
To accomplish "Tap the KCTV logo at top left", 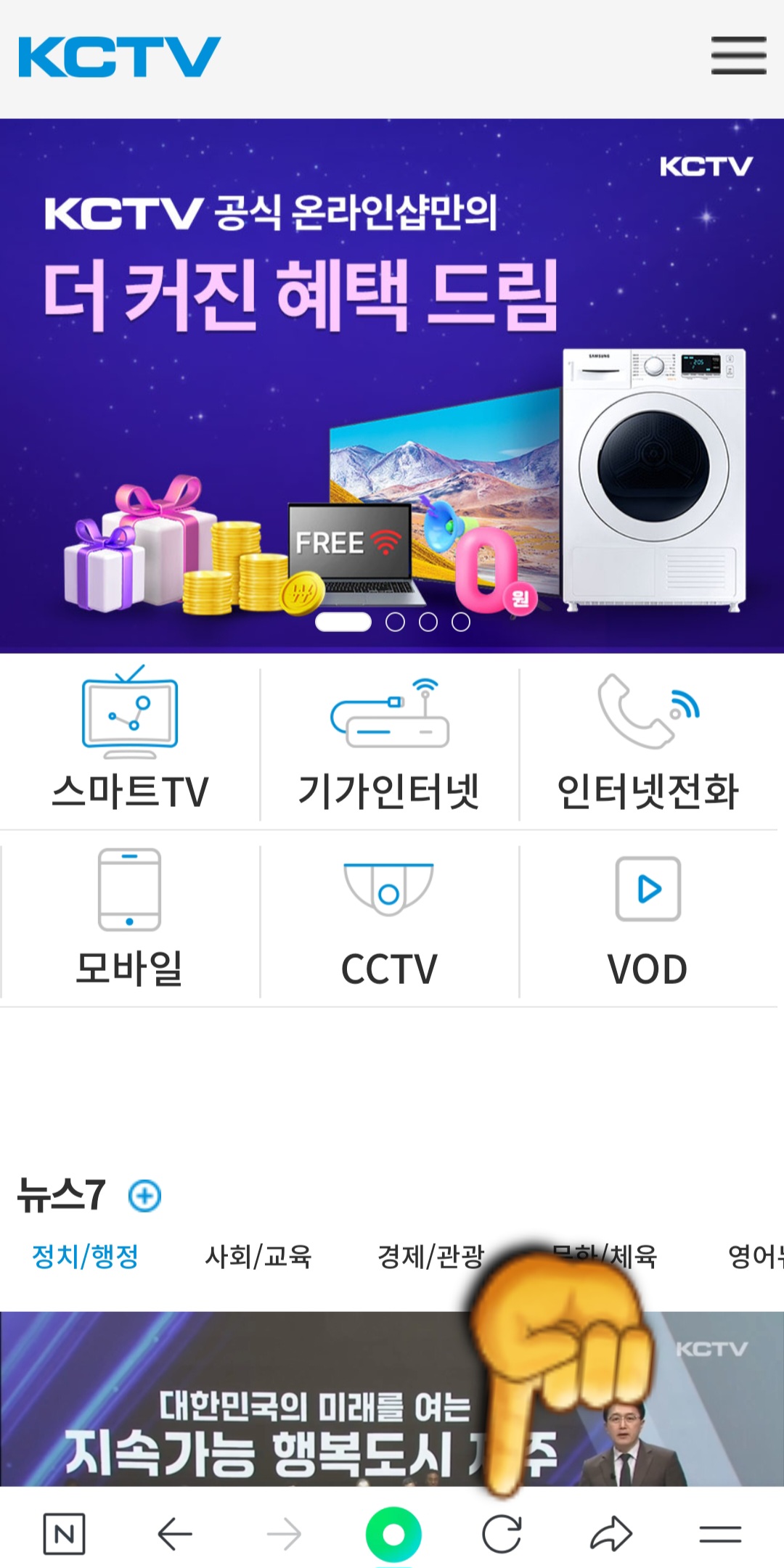I will (118, 54).
